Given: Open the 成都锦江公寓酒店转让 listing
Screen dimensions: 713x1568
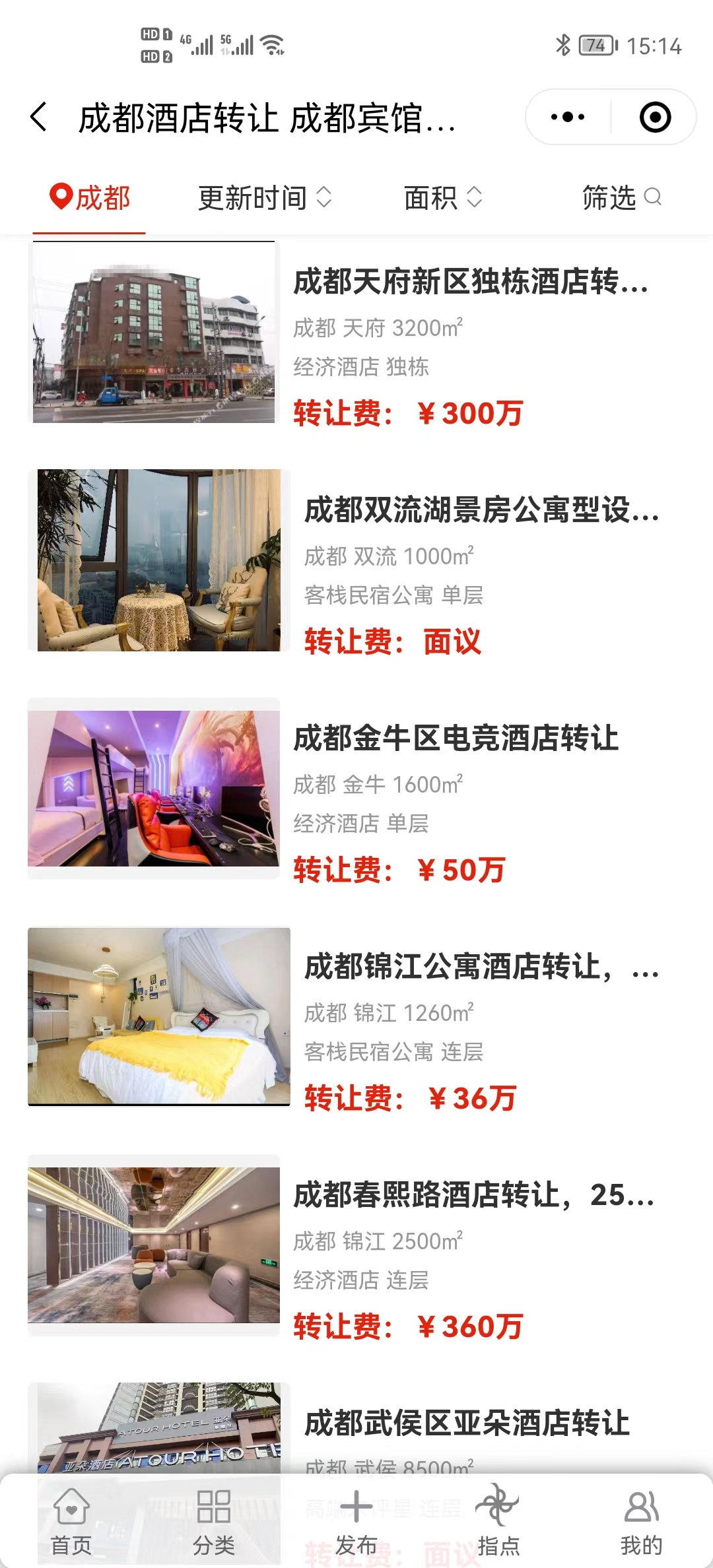Looking at the screenshot, I should point(481,967).
